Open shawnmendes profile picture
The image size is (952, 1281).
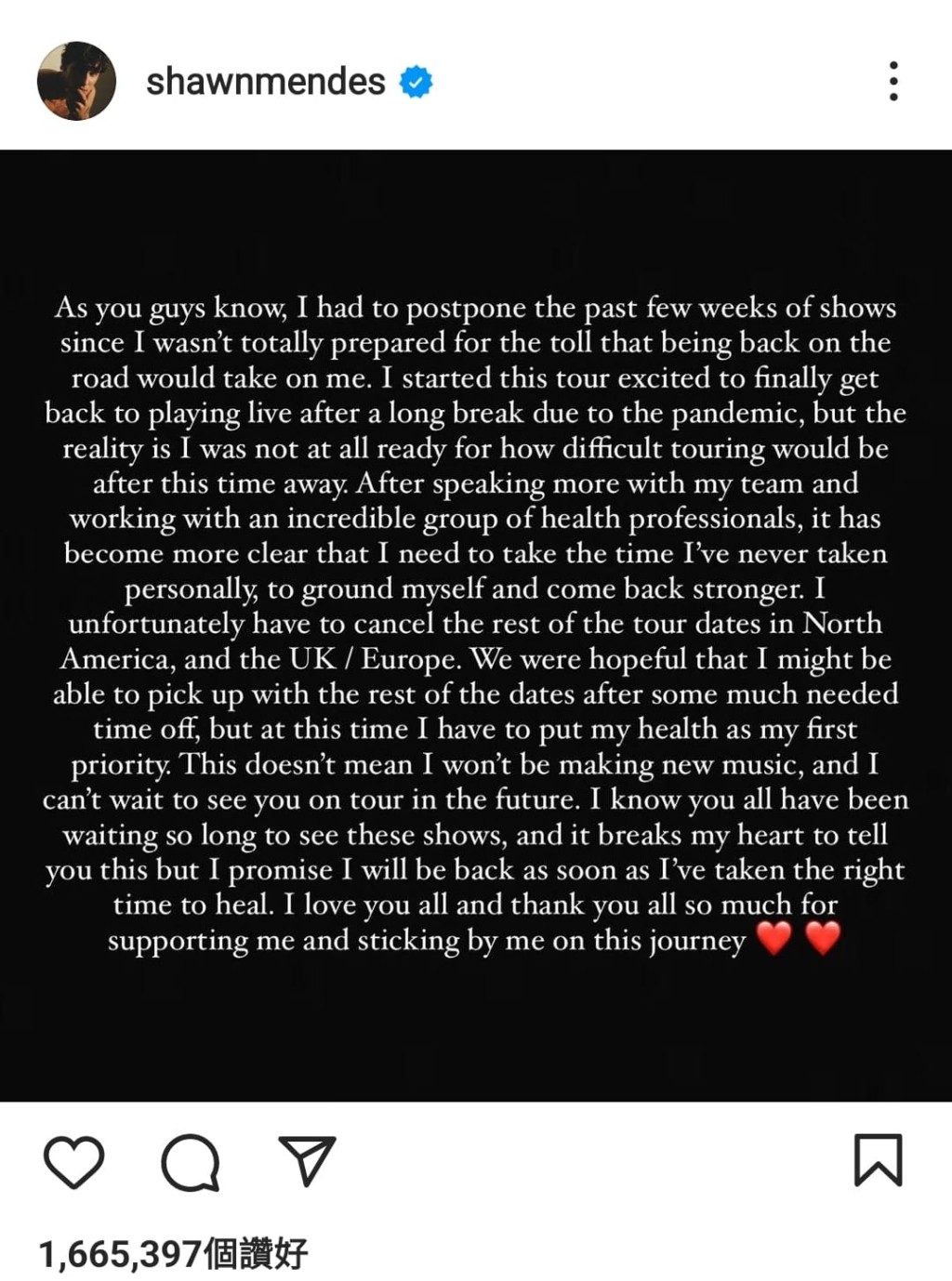[x=76, y=82]
